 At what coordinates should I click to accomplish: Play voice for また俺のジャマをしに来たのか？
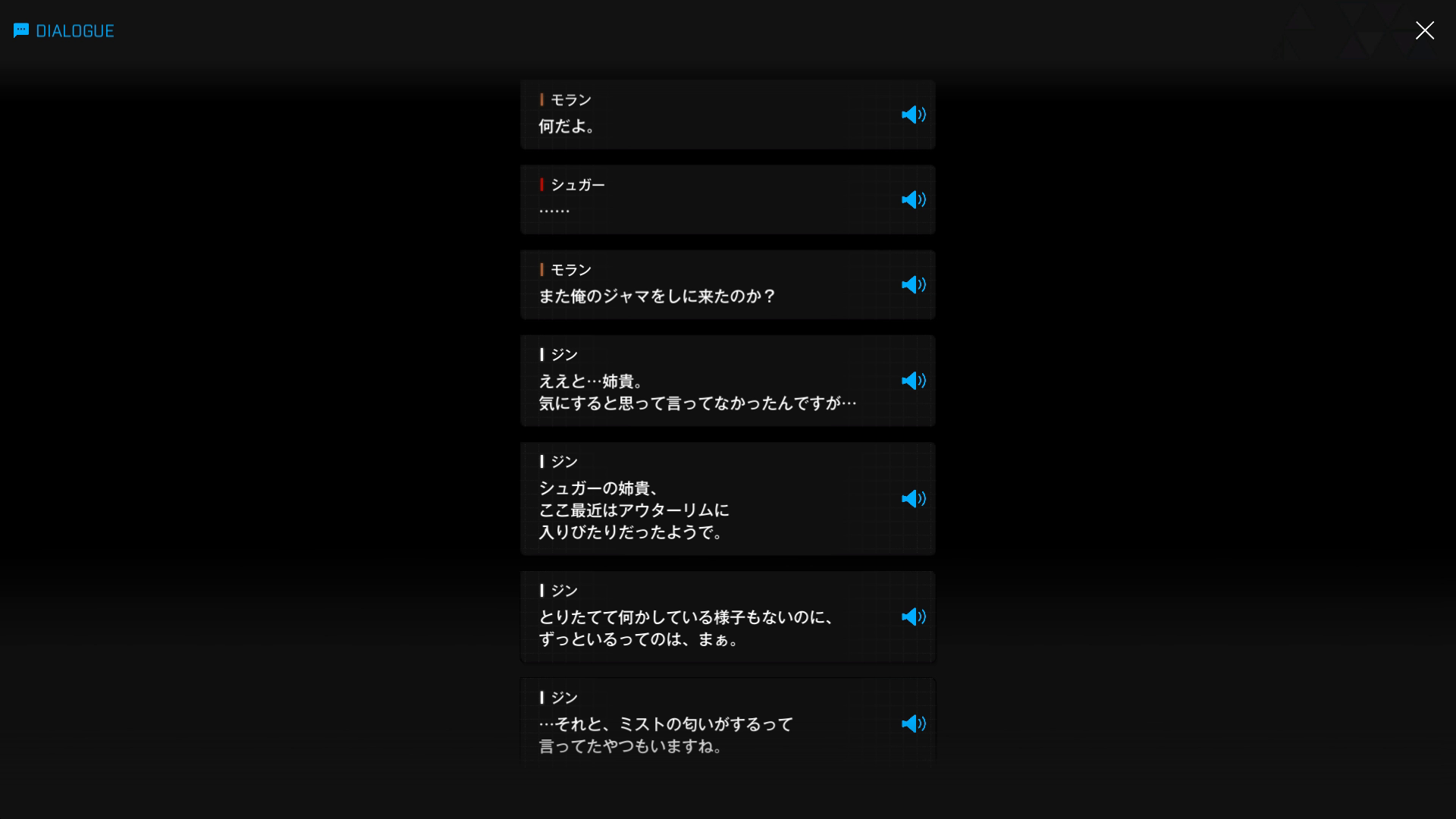coord(913,284)
